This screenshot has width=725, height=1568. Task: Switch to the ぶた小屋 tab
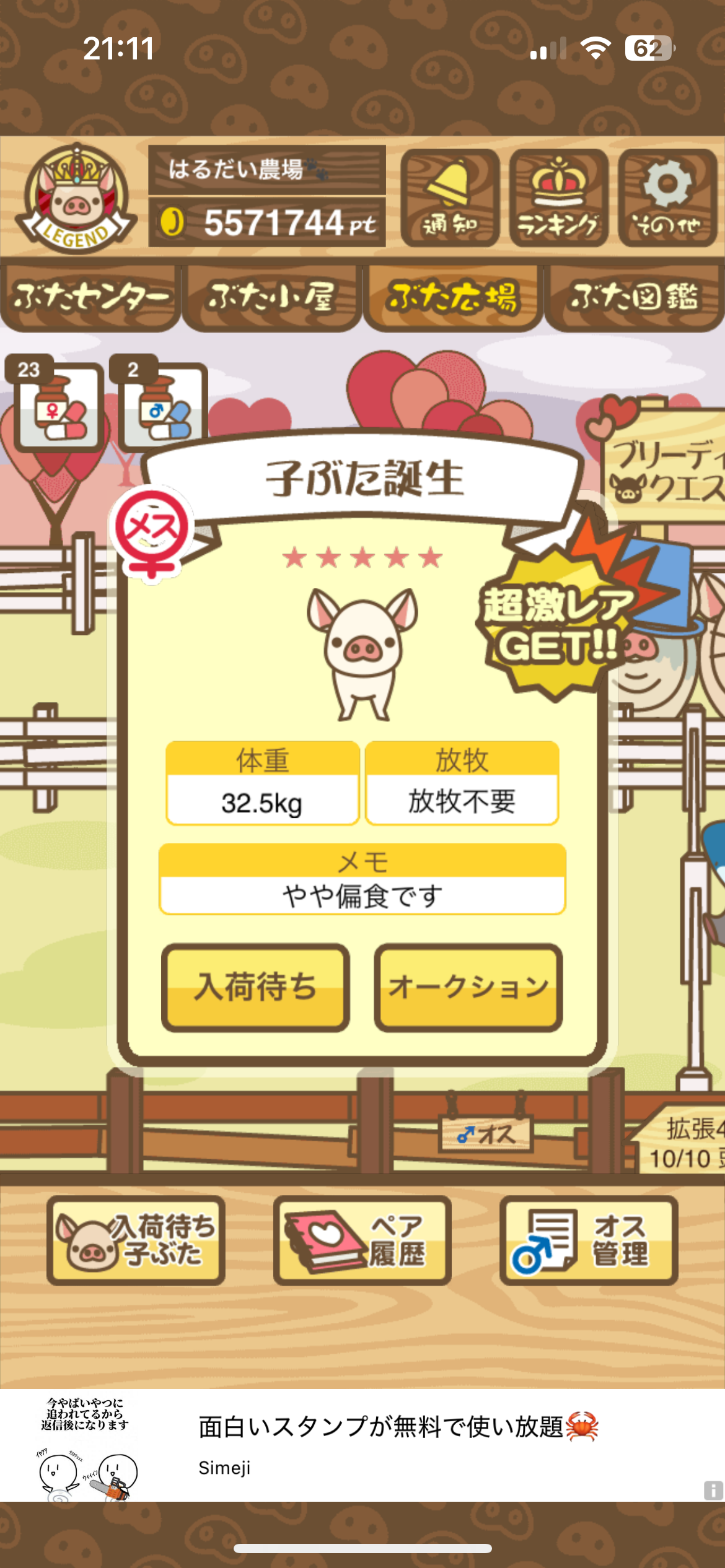271,298
